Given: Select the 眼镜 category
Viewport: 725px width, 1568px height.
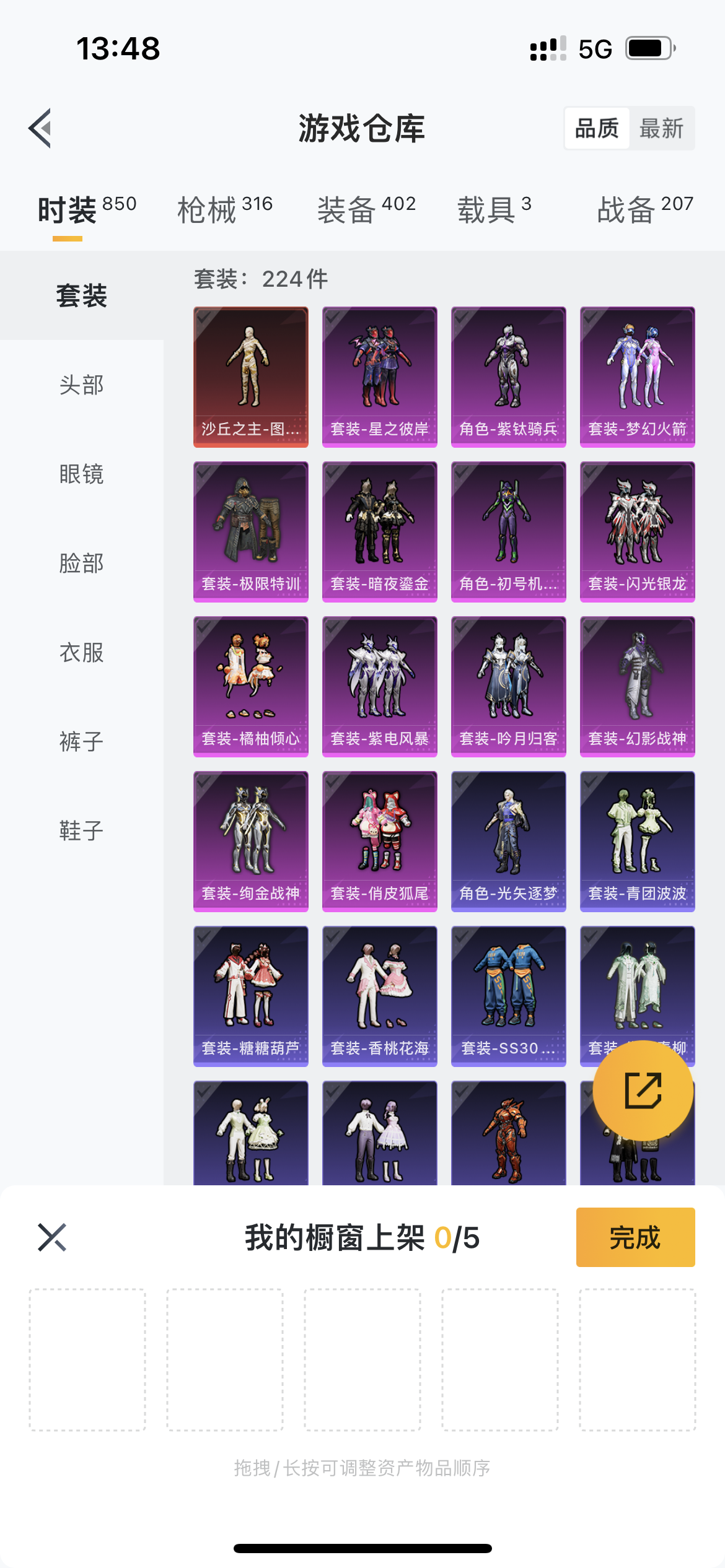Looking at the screenshot, I should [81, 474].
